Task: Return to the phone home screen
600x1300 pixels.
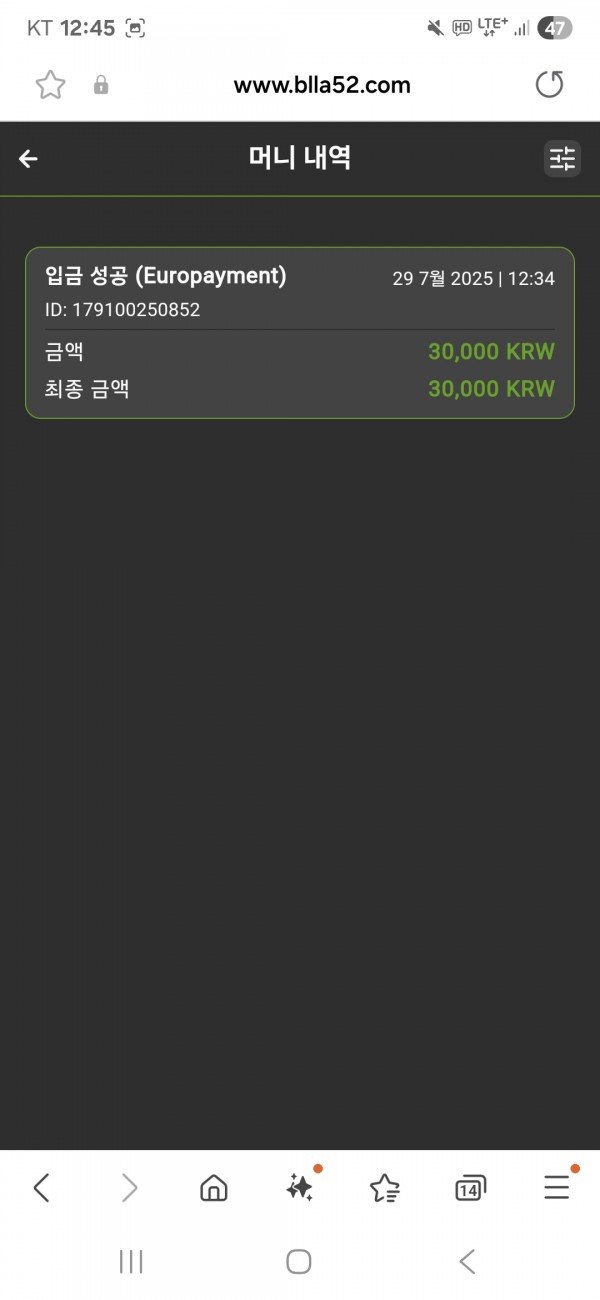Action: (x=299, y=1262)
